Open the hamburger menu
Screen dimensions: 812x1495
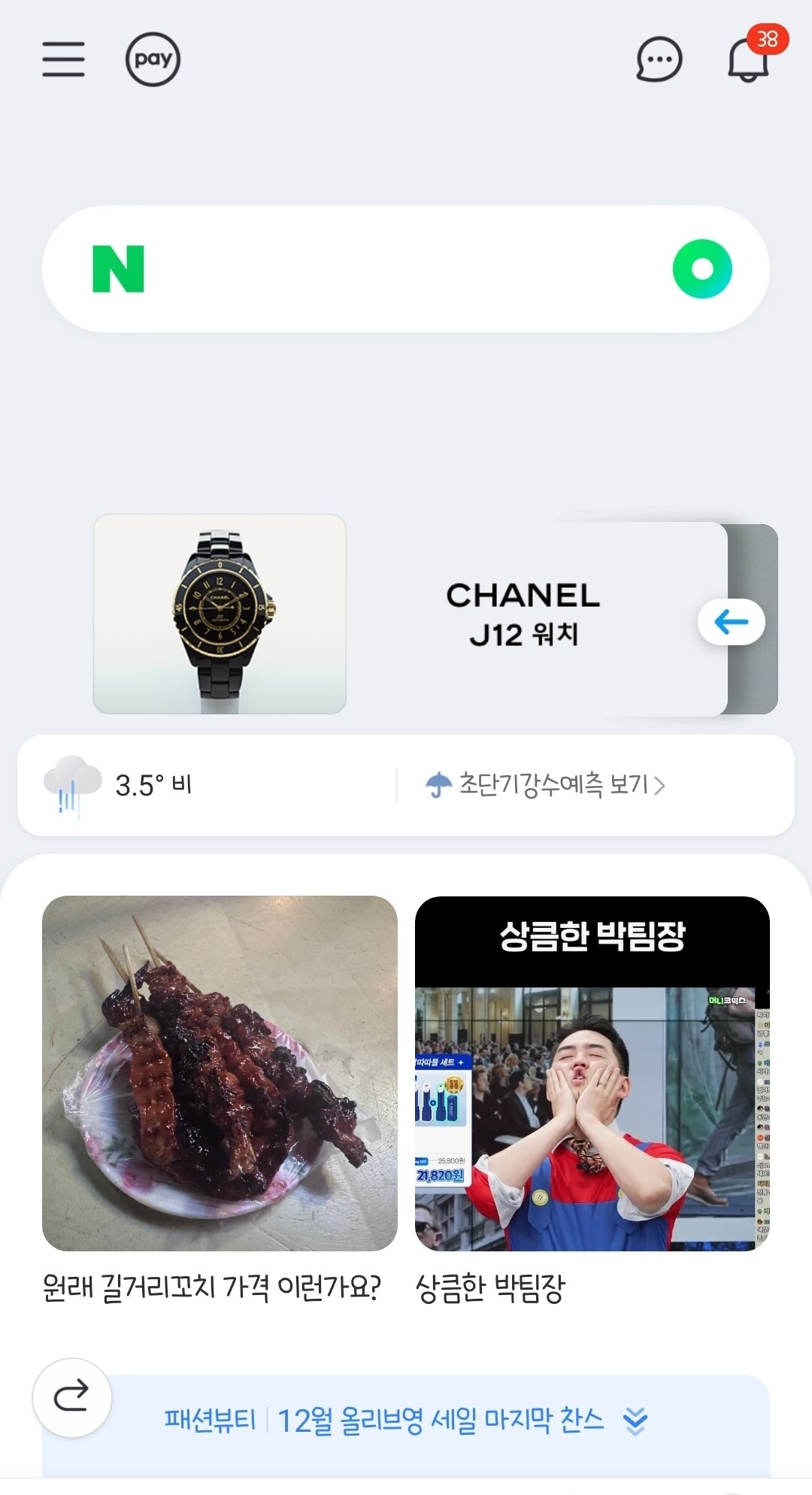[x=63, y=59]
